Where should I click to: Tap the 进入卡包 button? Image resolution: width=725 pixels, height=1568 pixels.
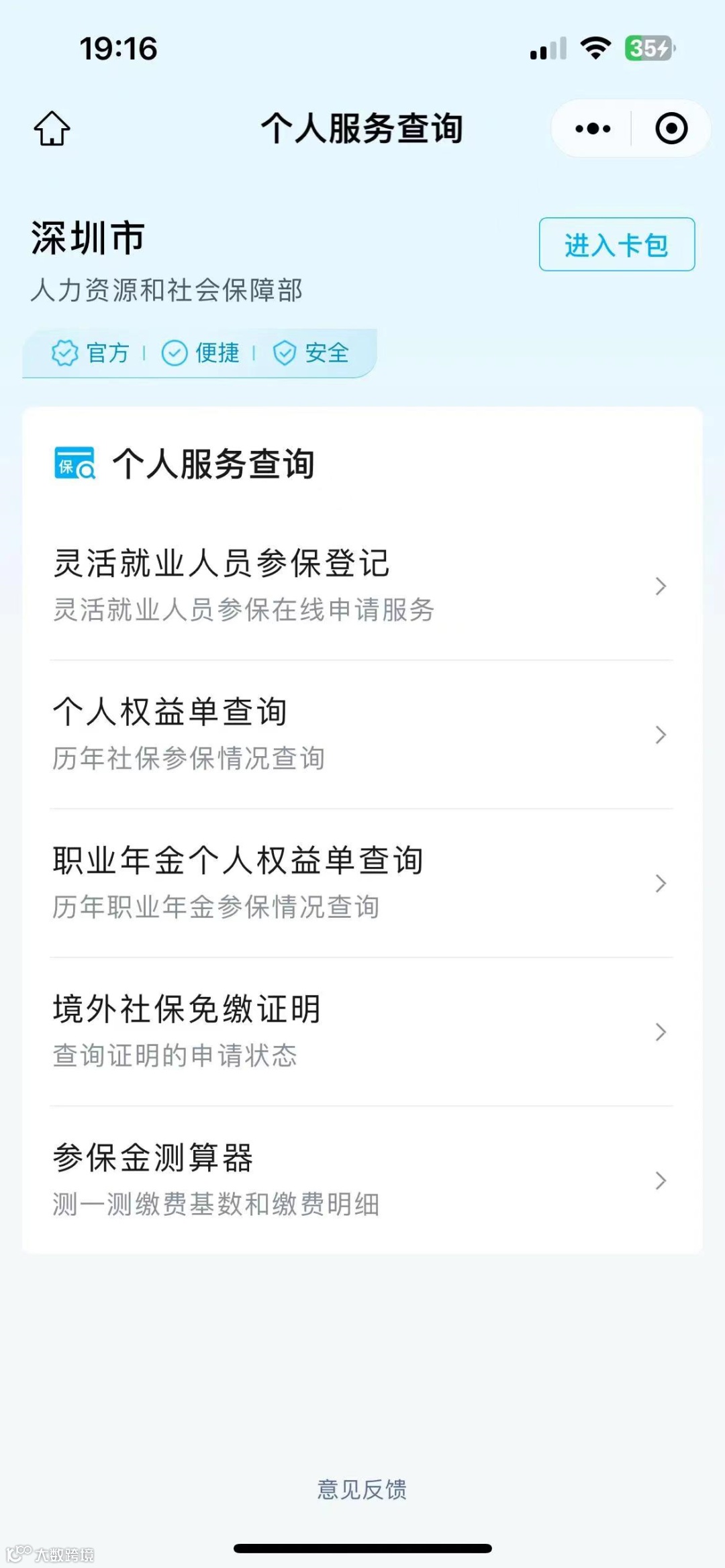coord(616,244)
